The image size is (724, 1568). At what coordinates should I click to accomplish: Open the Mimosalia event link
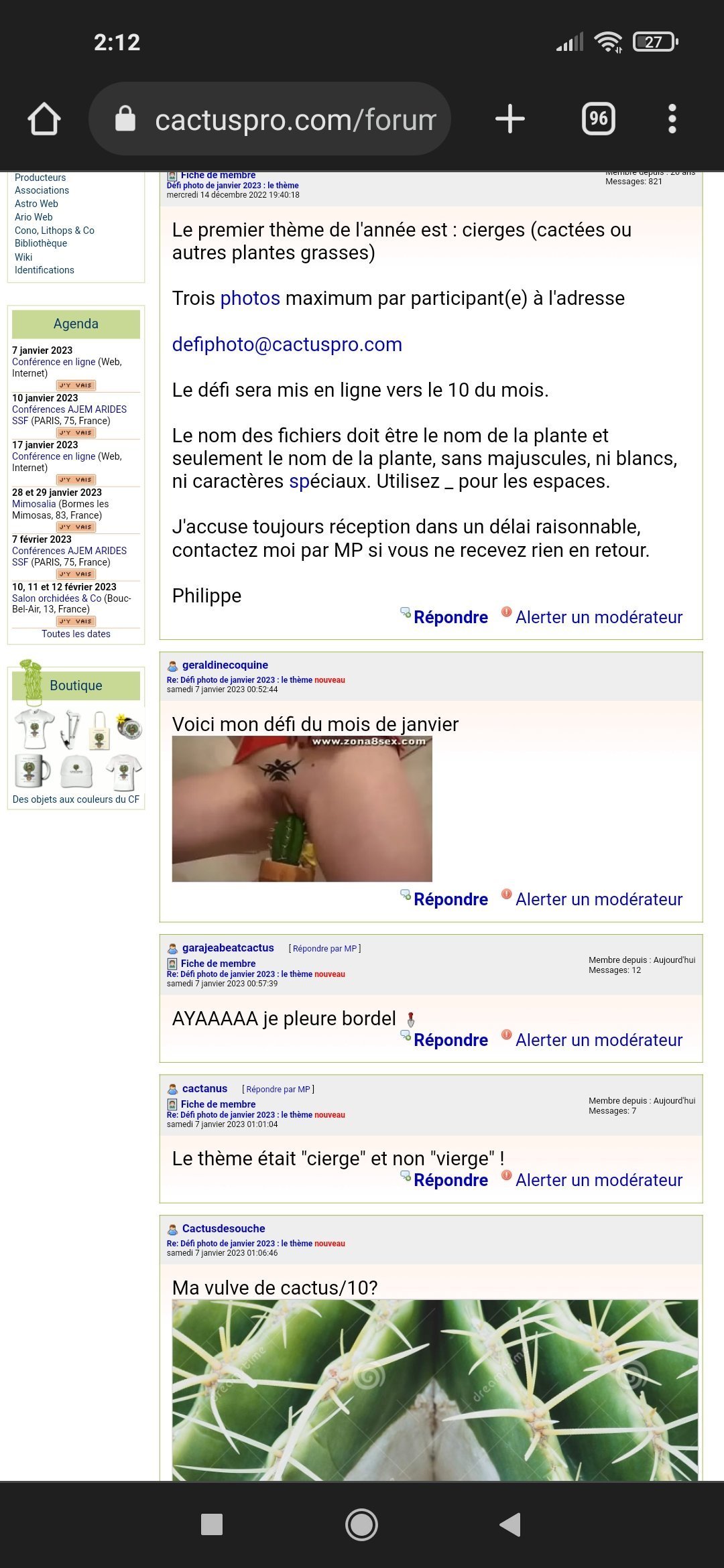[x=34, y=504]
